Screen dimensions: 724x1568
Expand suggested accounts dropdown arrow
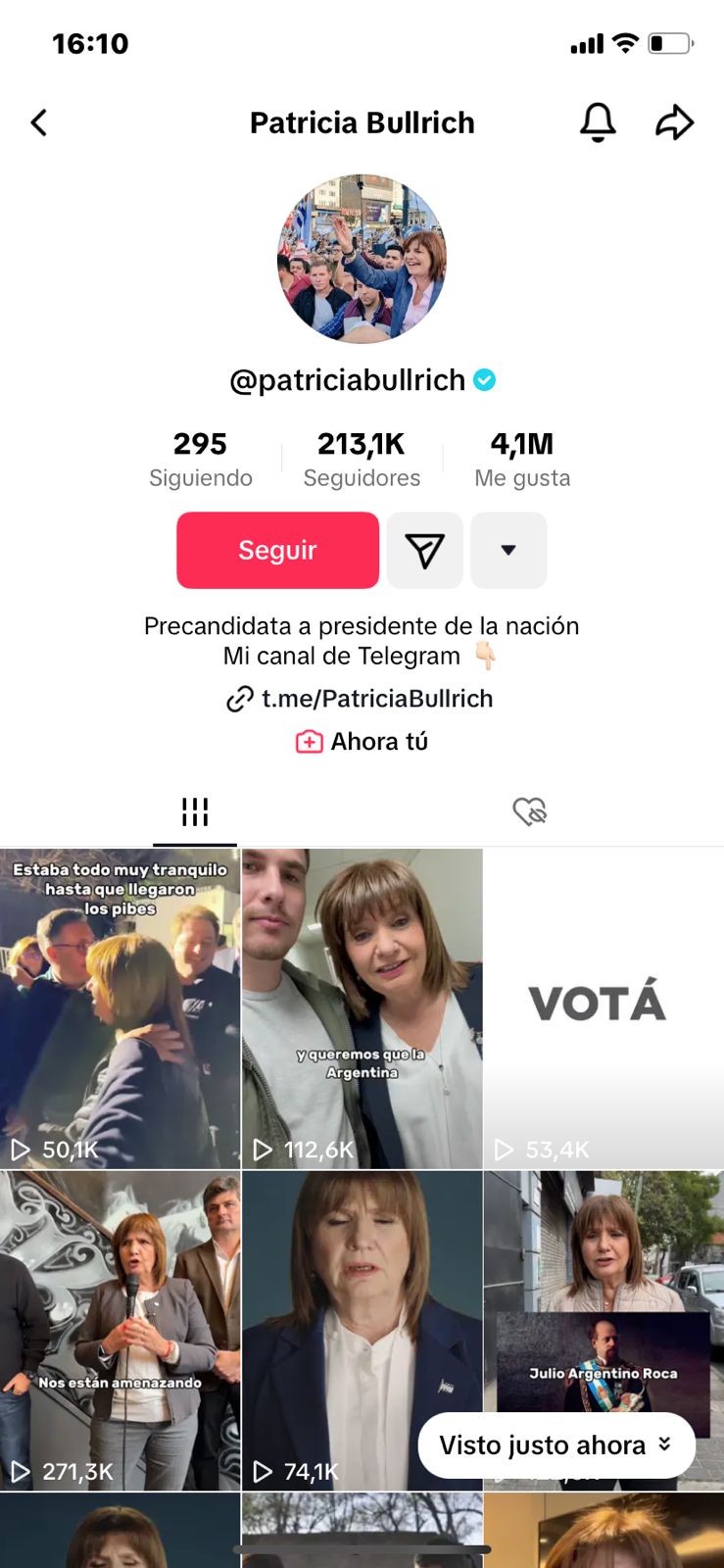click(x=508, y=550)
